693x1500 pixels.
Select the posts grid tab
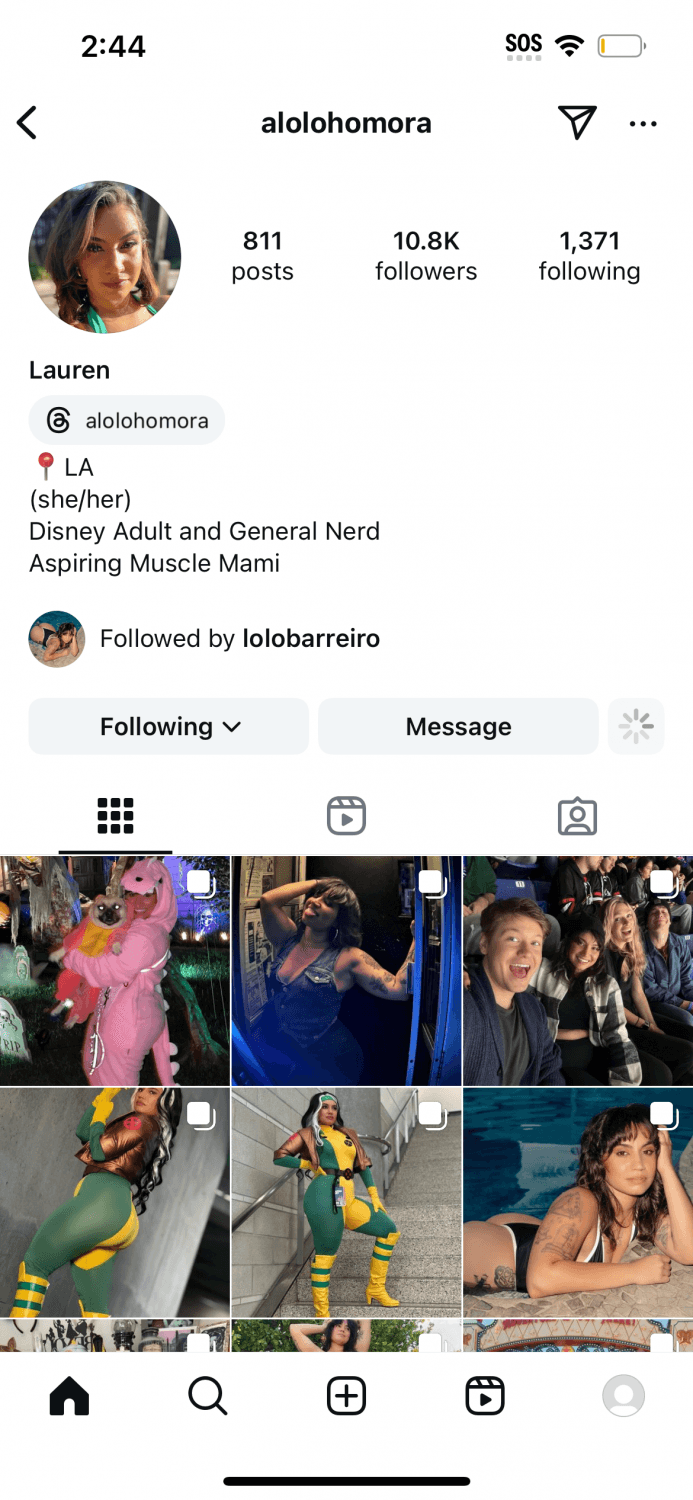tap(115, 816)
